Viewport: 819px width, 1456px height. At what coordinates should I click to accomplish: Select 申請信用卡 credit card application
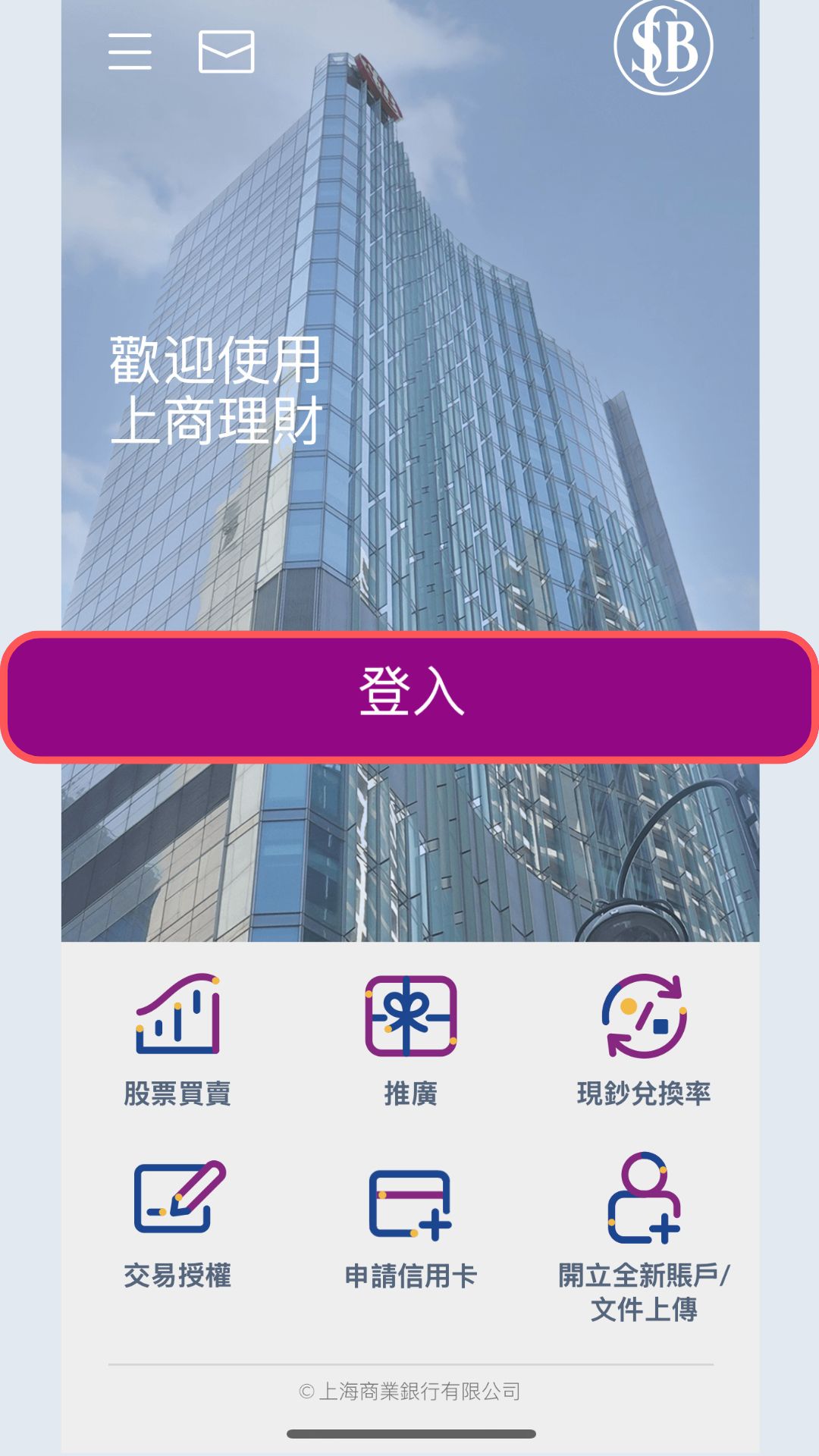[x=410, y=1222]
